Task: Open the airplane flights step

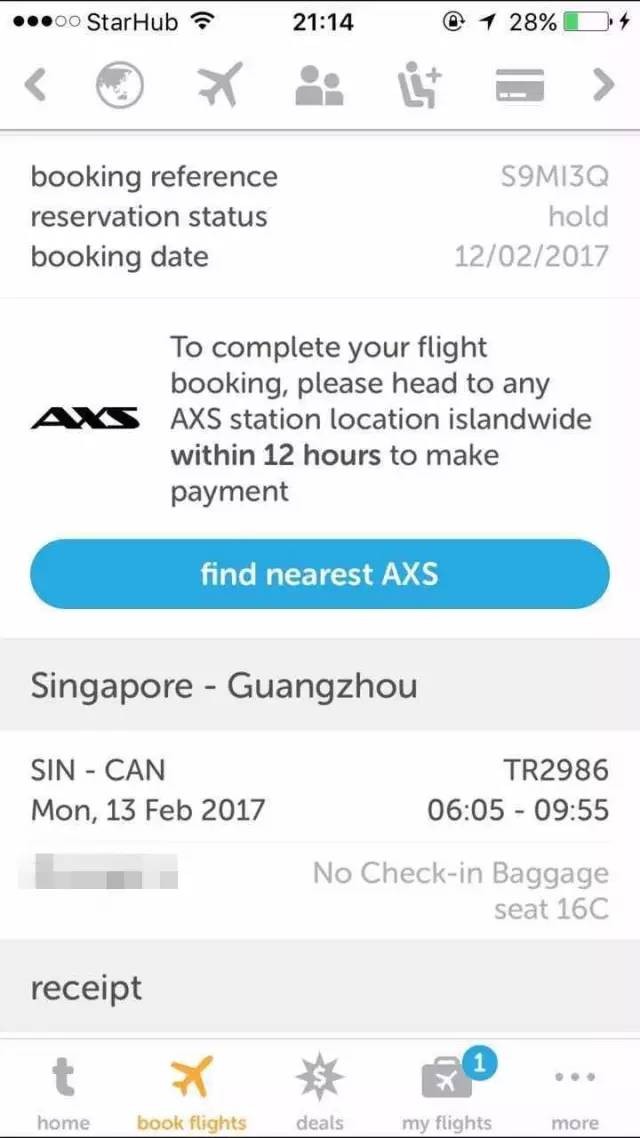Action: [x=220, y=86]
